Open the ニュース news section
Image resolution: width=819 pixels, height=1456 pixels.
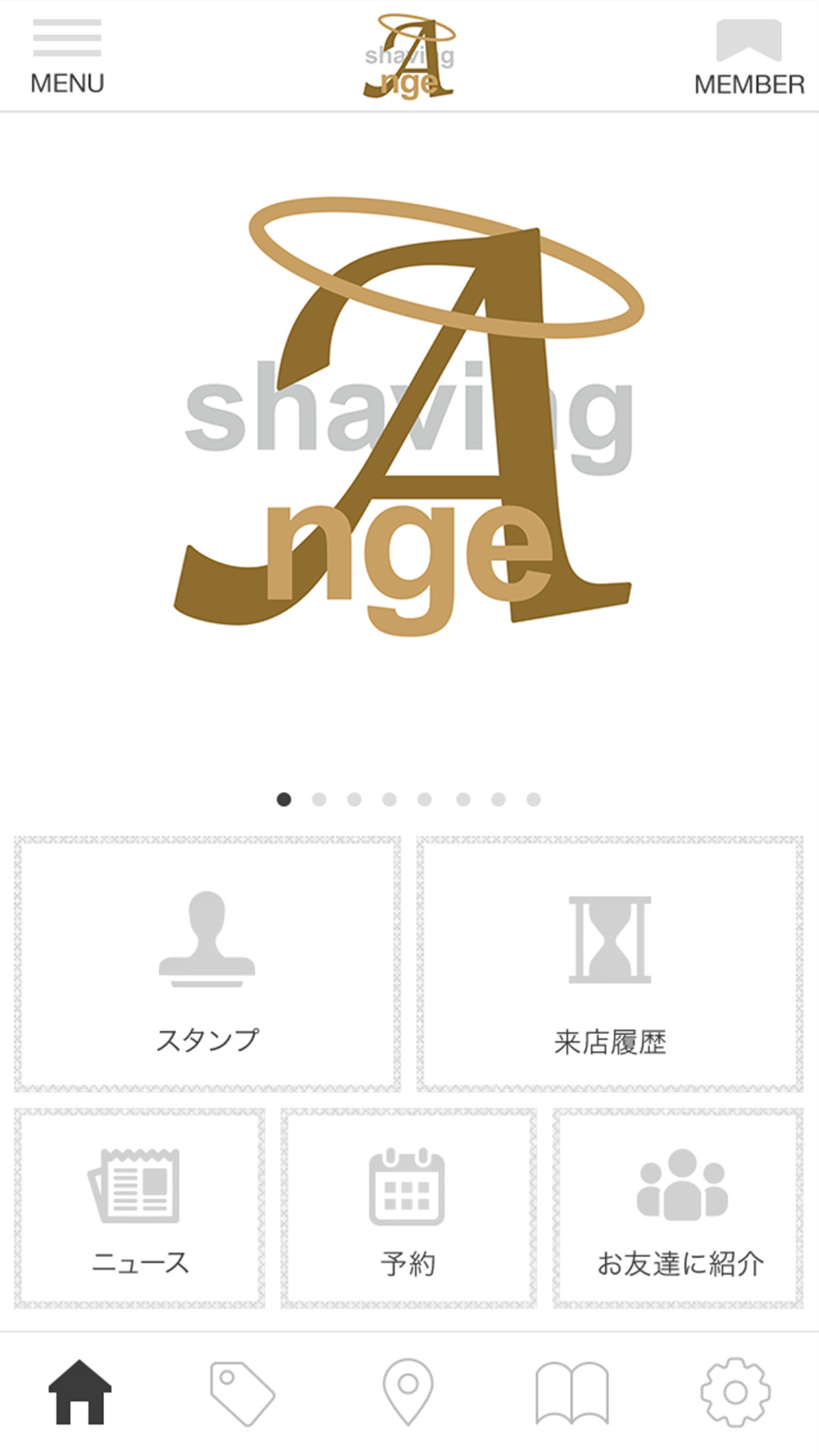click(140, 1208)
